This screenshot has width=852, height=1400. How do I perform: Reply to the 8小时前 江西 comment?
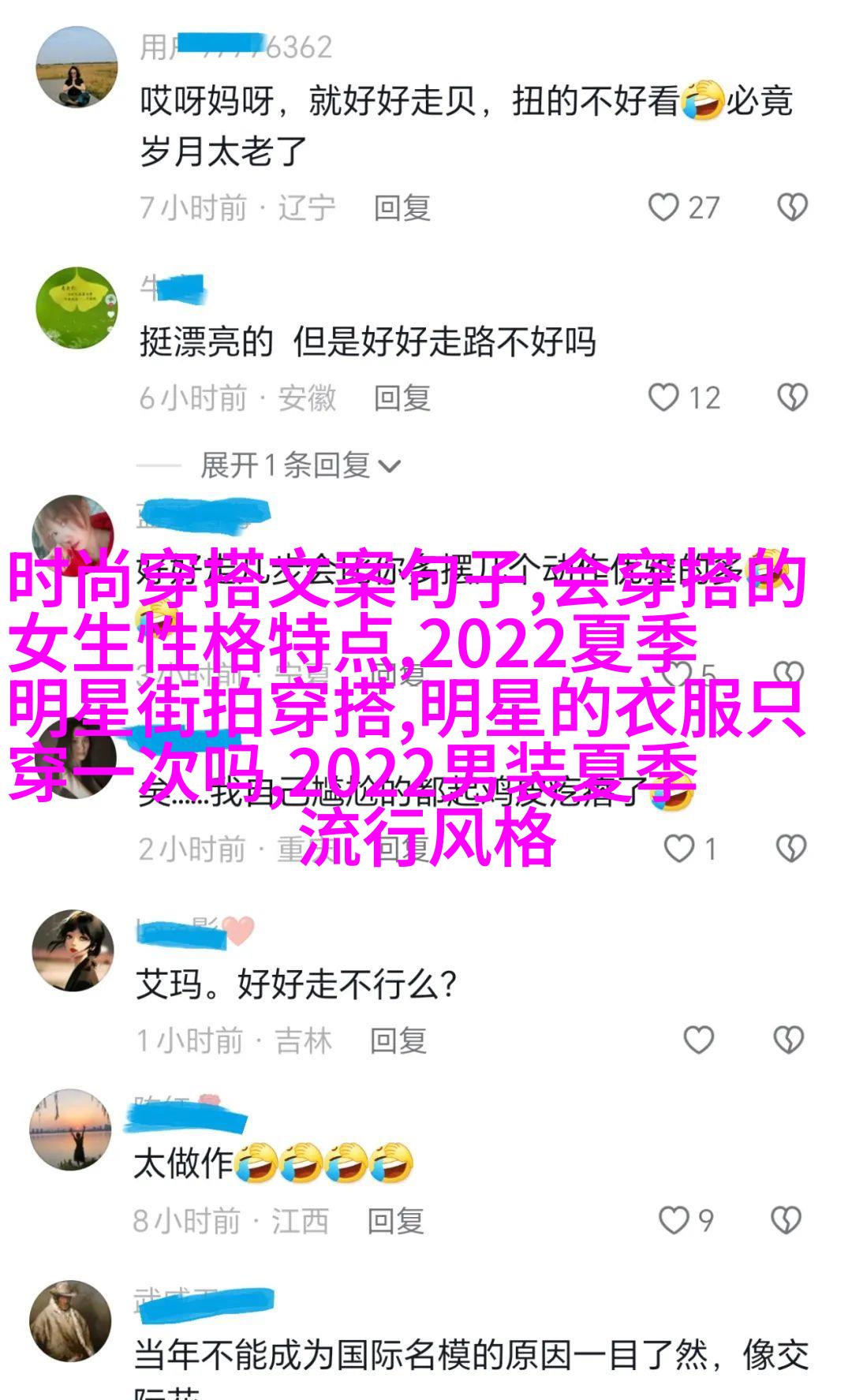click(395, 1221)
